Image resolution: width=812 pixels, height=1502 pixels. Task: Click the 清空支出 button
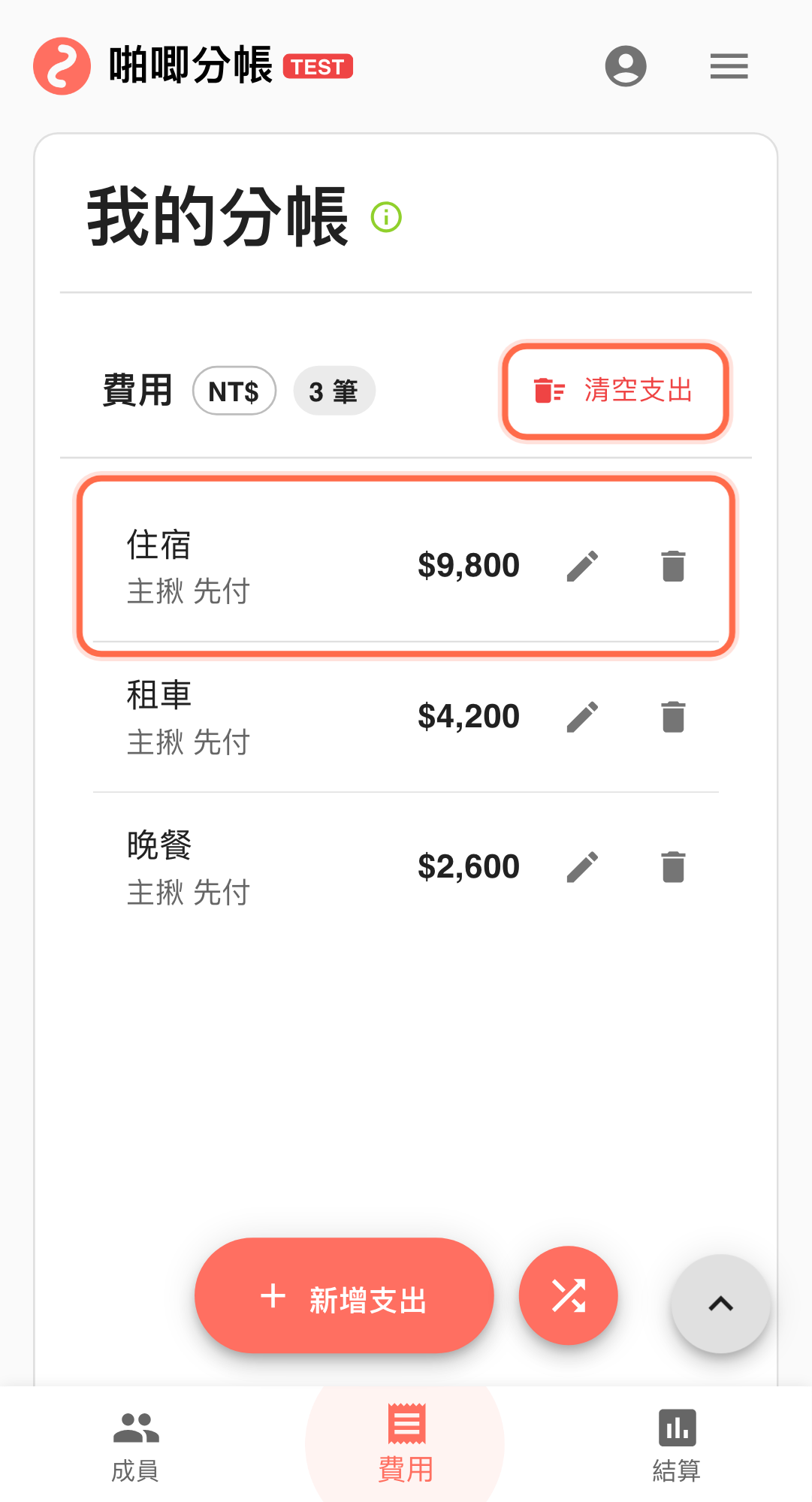click(616, 391)
